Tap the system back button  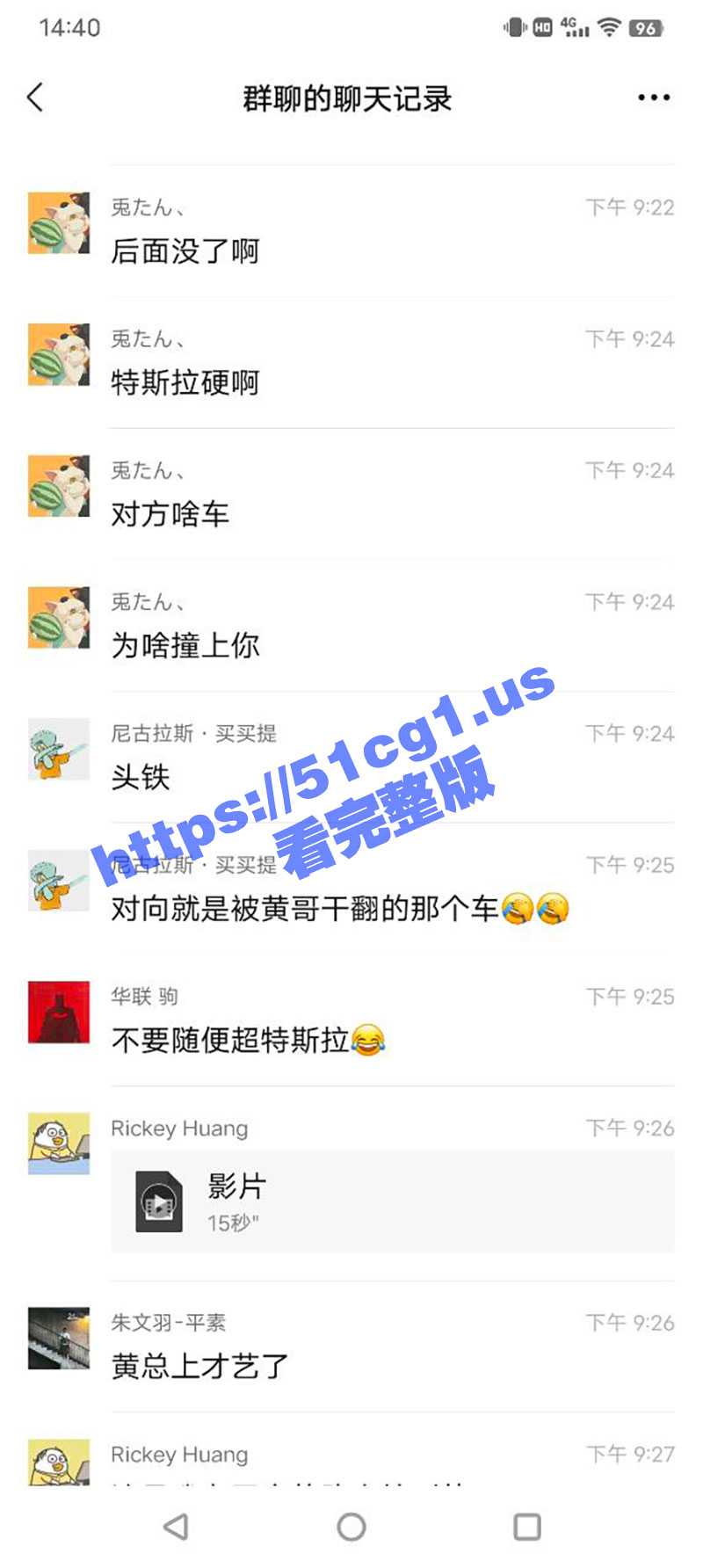[x=176, y=1527]
